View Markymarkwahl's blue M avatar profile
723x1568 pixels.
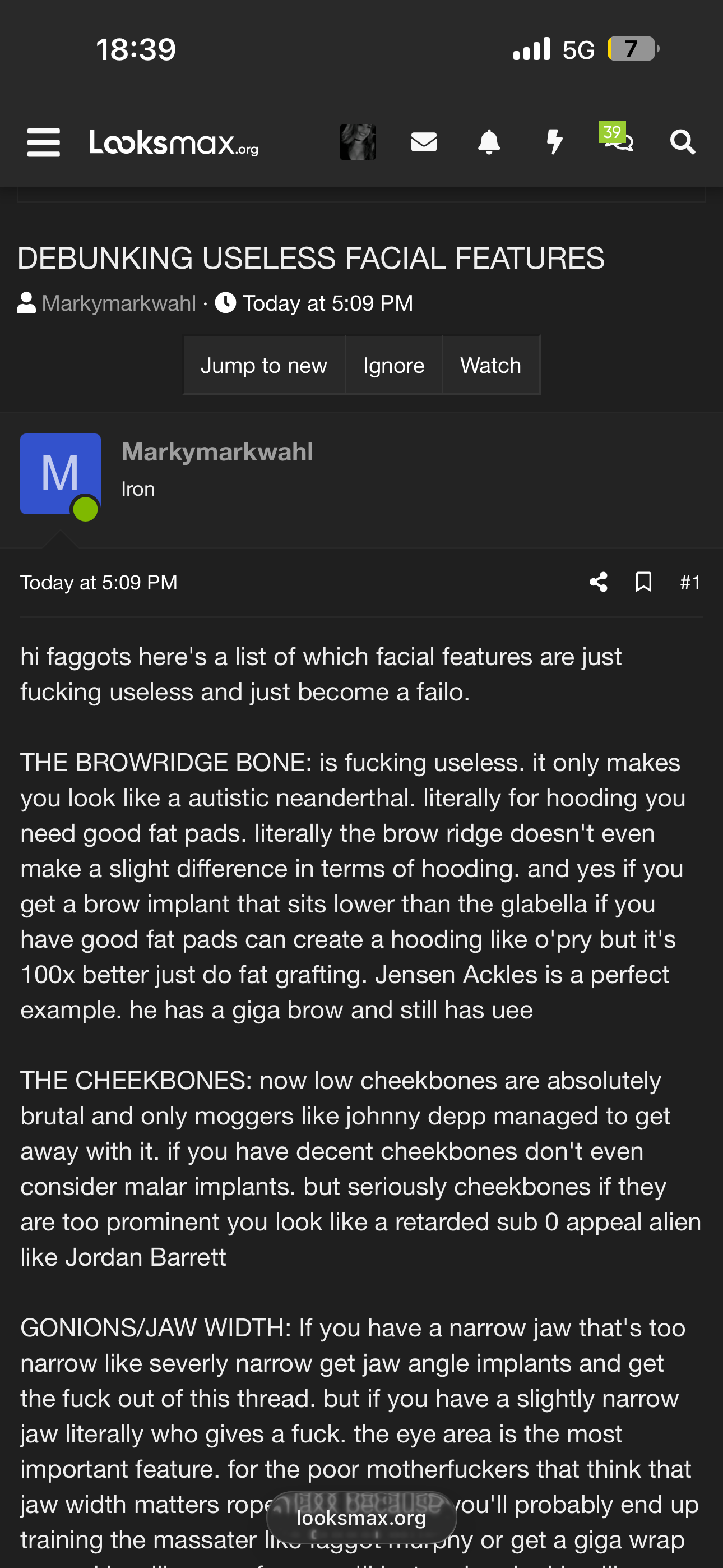(x=61, y=473)
